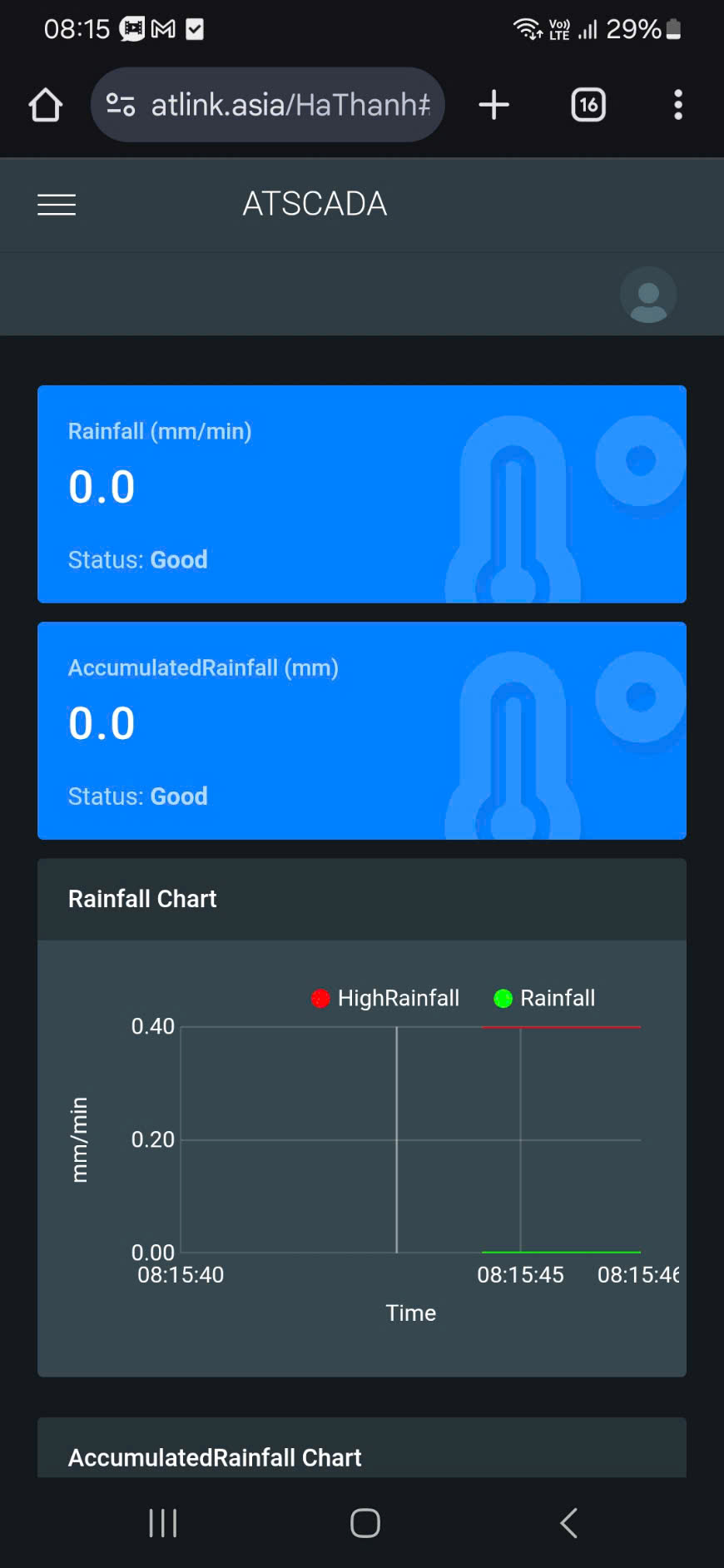
Task: Open the browser overflow menu
Action: point(678,105)
